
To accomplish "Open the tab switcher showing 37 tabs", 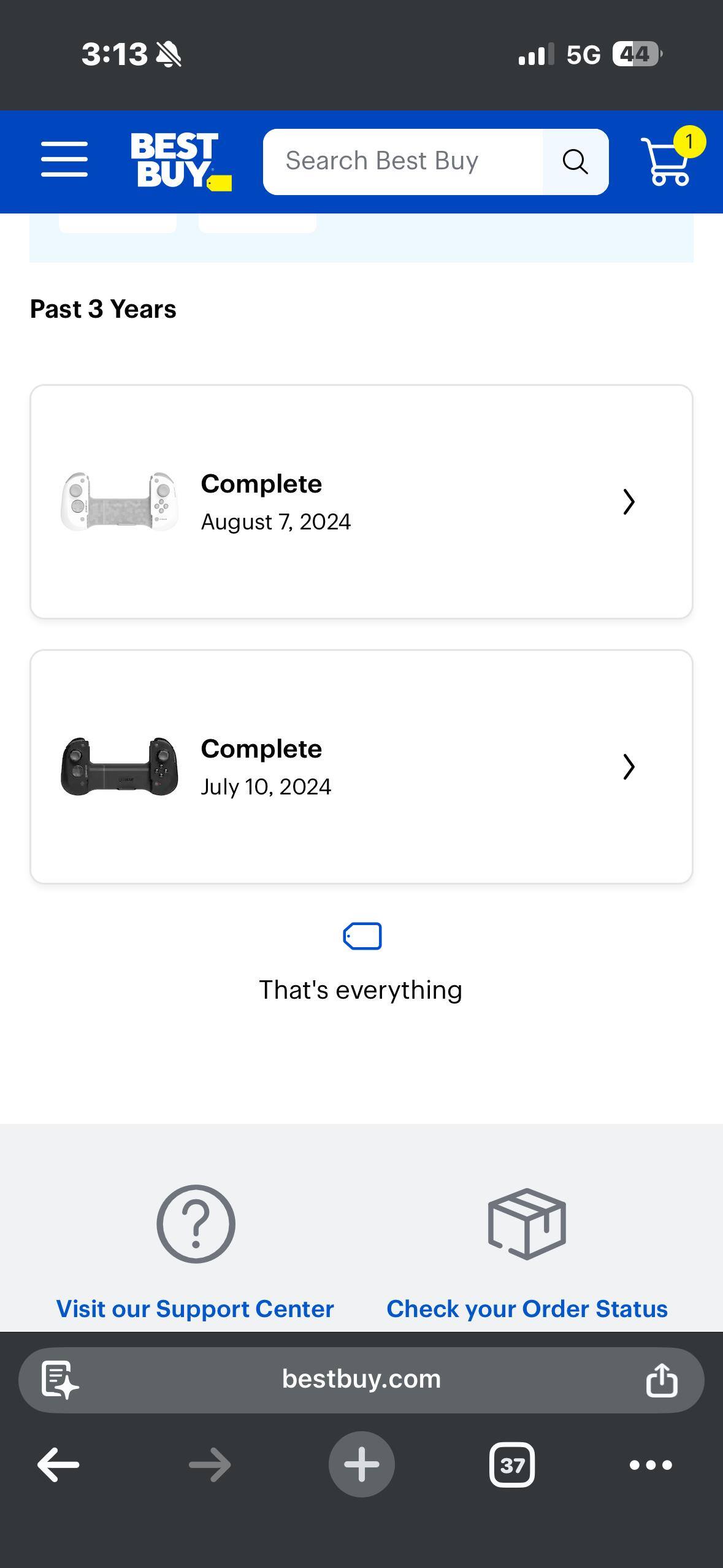I will [x=512, y=1466].
